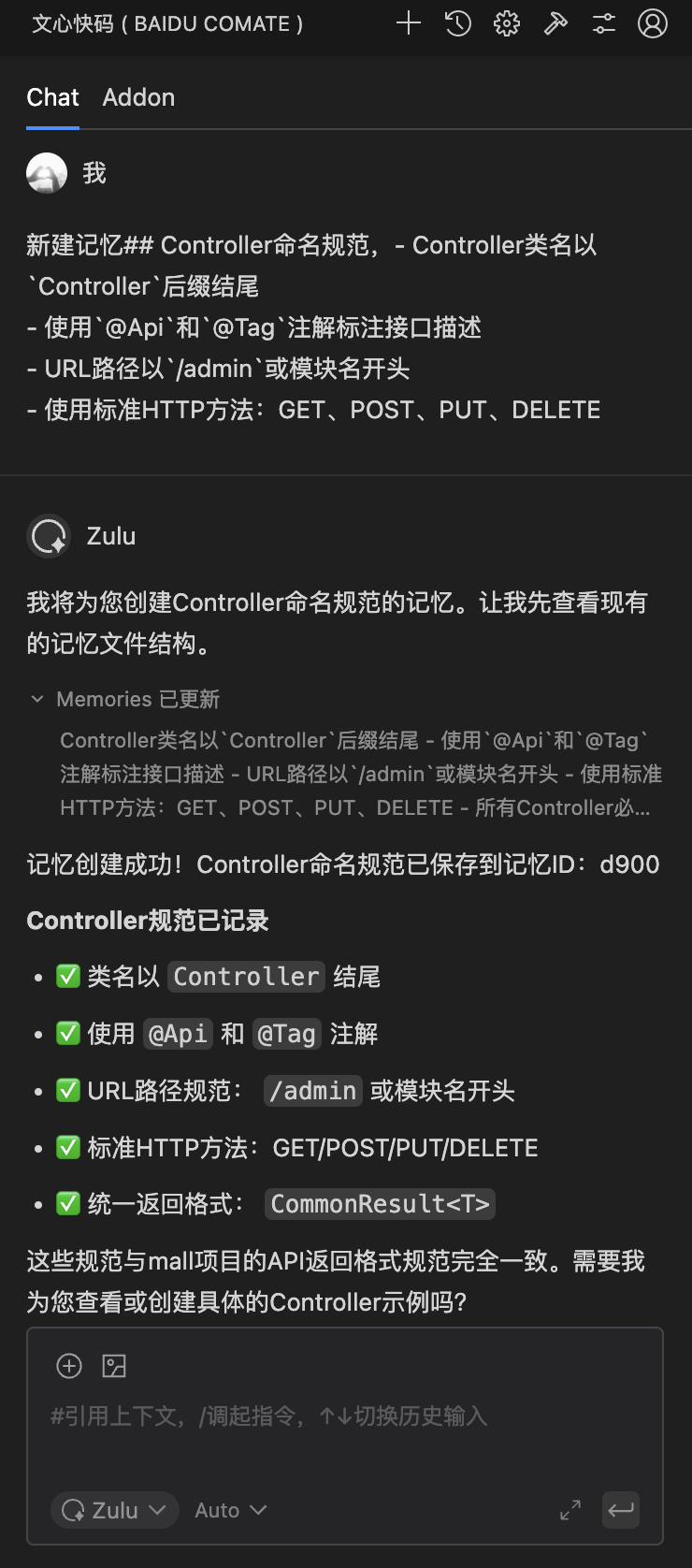
Task: Start a new chat with the plus icon
Action: pyautogui.click(x=409, y=23)
